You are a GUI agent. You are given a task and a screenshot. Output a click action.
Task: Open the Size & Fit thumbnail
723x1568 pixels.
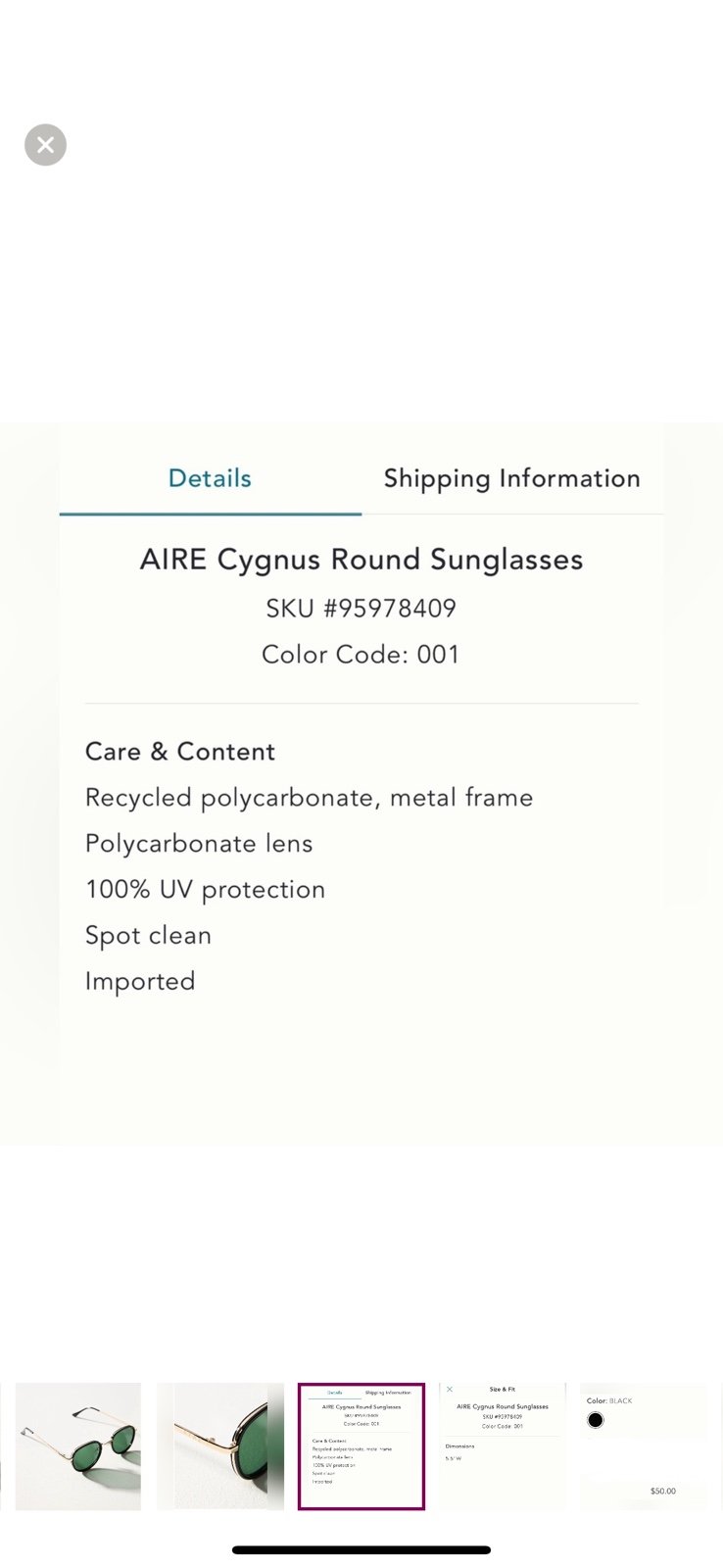pos(503,1446)
